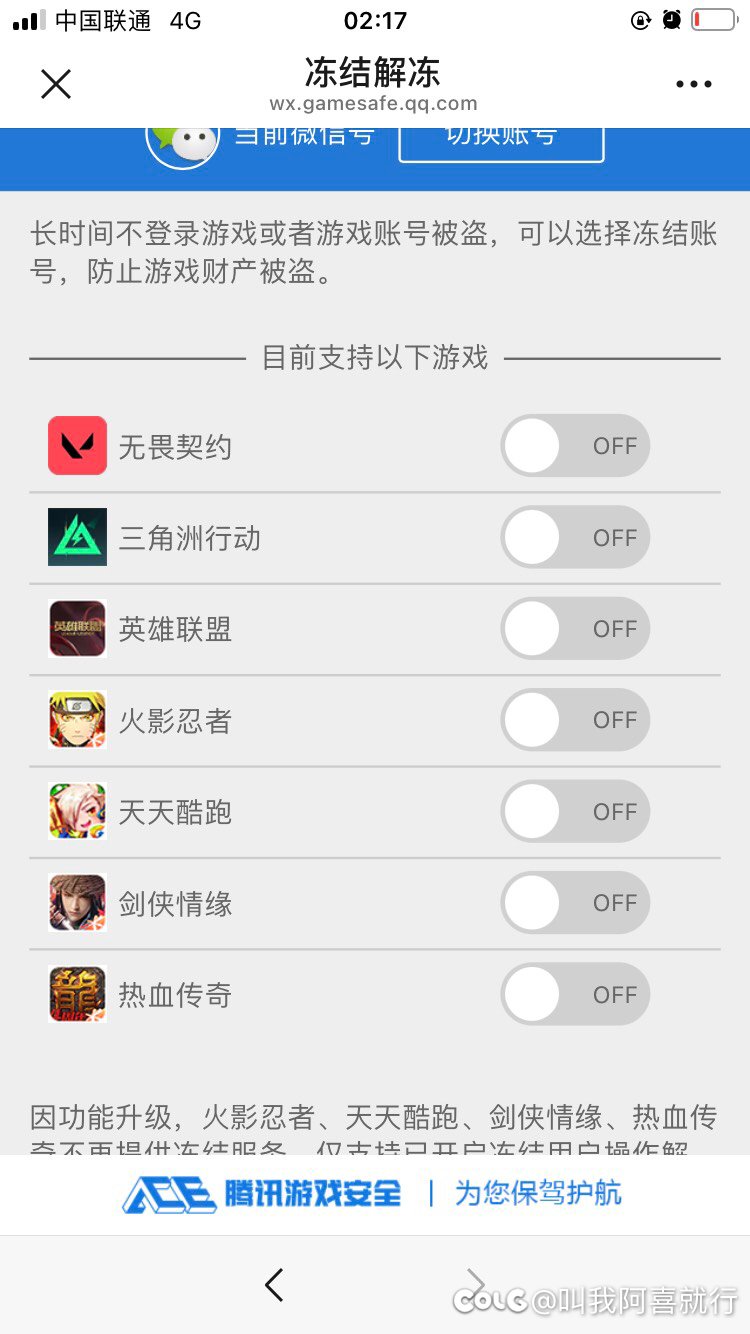750x1334 pixels.
Task: Turn on freezing for 热血传奇
Action: (575, 994)
